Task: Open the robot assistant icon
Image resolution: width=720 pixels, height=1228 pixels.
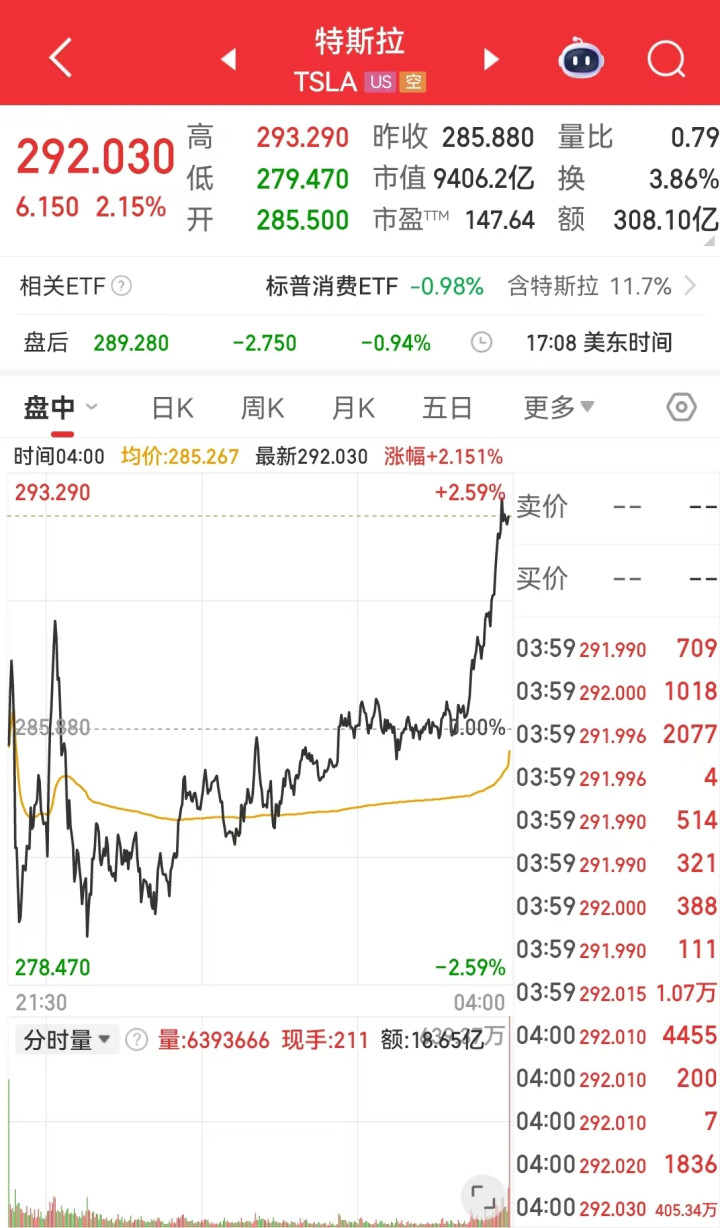Action: pyautogui.click(x=581, y=58)
